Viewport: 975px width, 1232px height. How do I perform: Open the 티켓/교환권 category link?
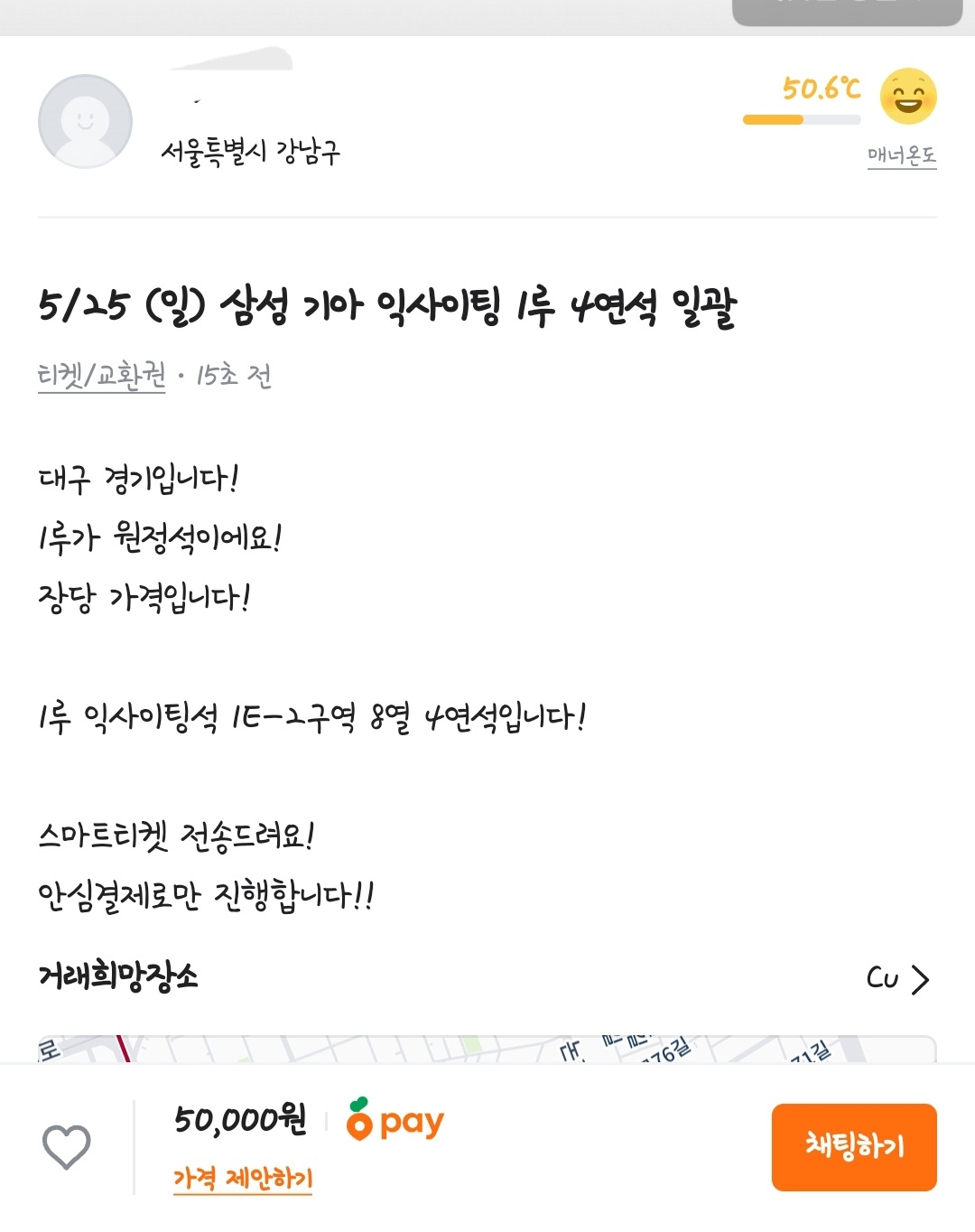tap(101, 374)
